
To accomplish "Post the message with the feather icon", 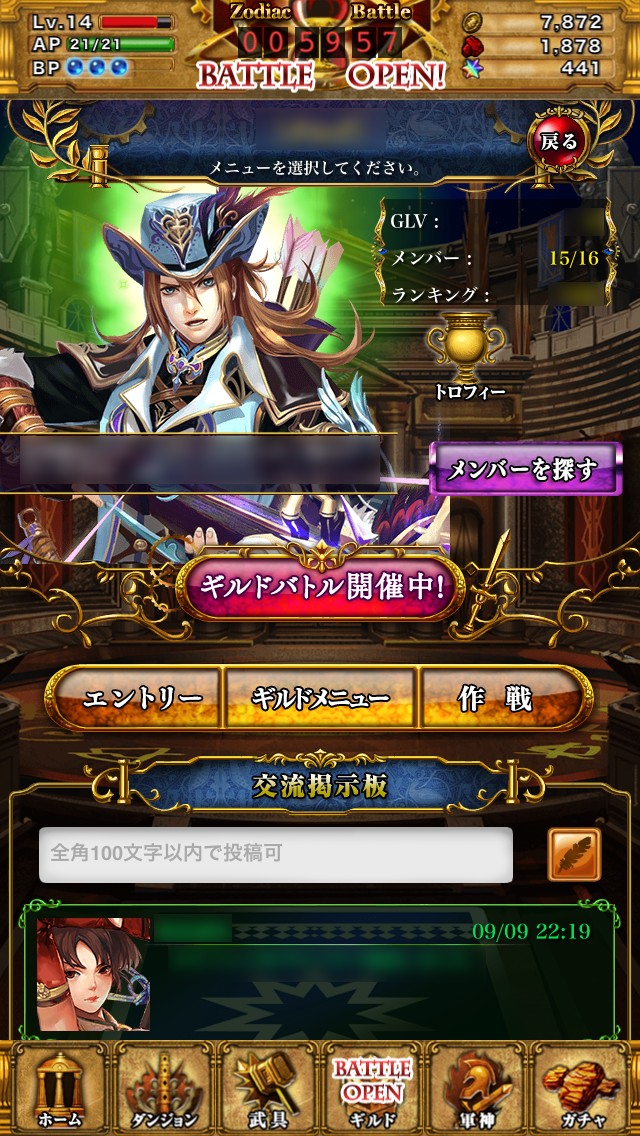I will [x=574, y=855].
